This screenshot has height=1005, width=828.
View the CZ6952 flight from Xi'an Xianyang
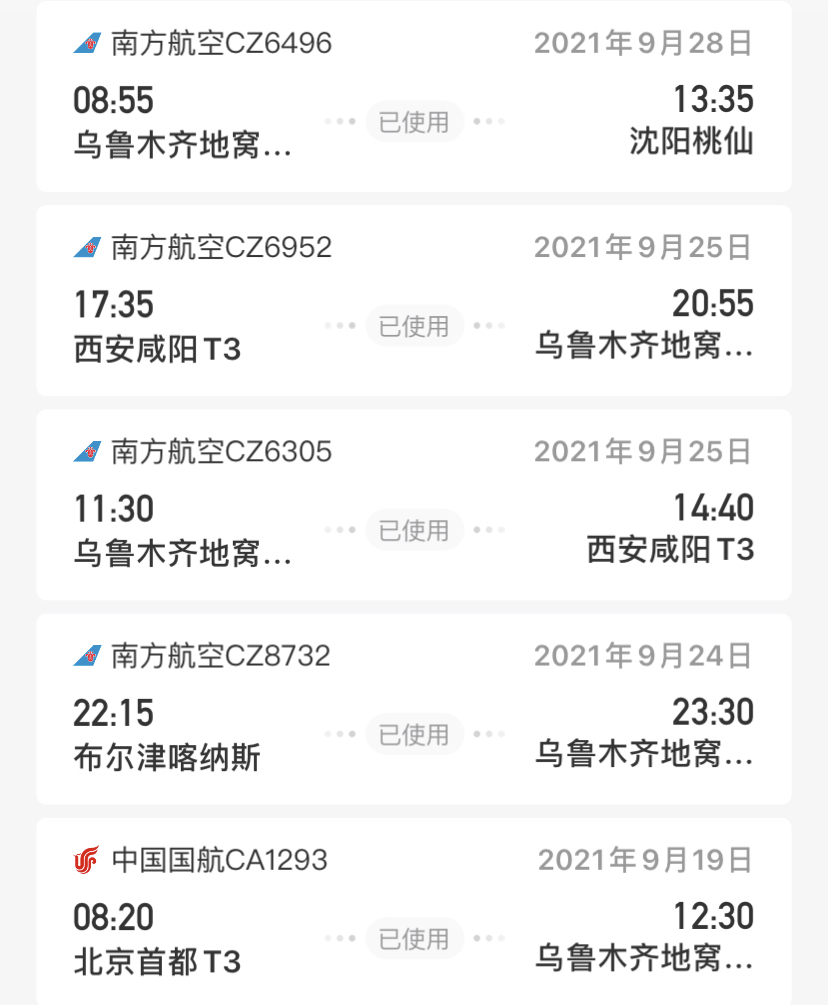413,301
